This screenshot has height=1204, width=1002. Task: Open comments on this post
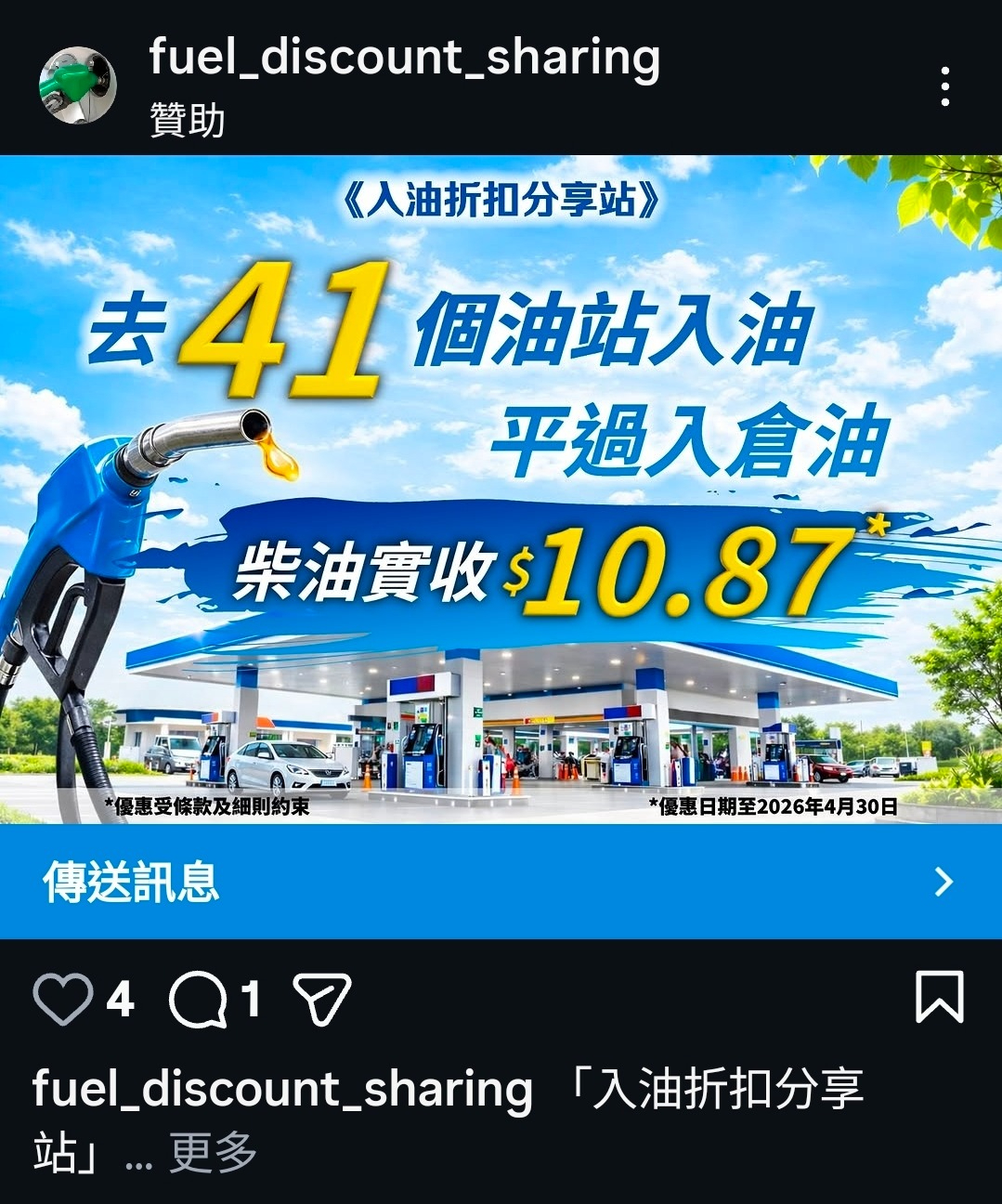(x=198, y=1000)
